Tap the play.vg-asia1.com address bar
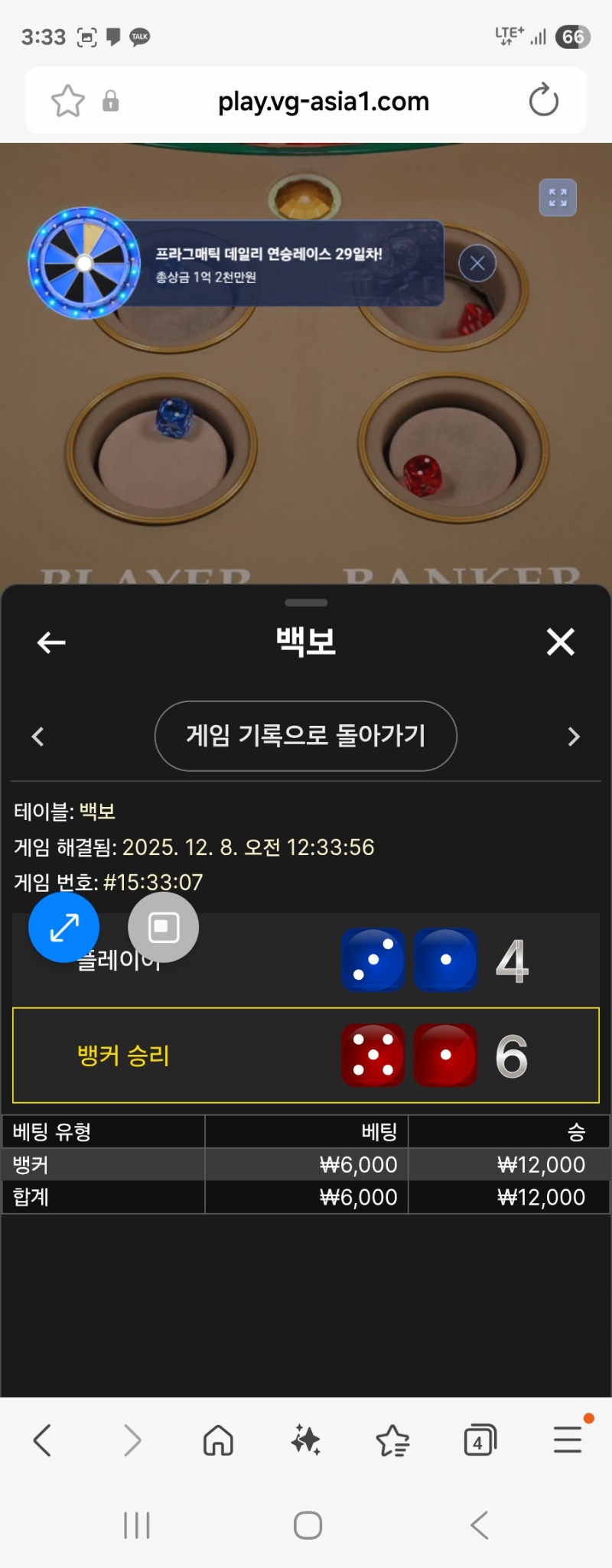 [x=323, y=101]
